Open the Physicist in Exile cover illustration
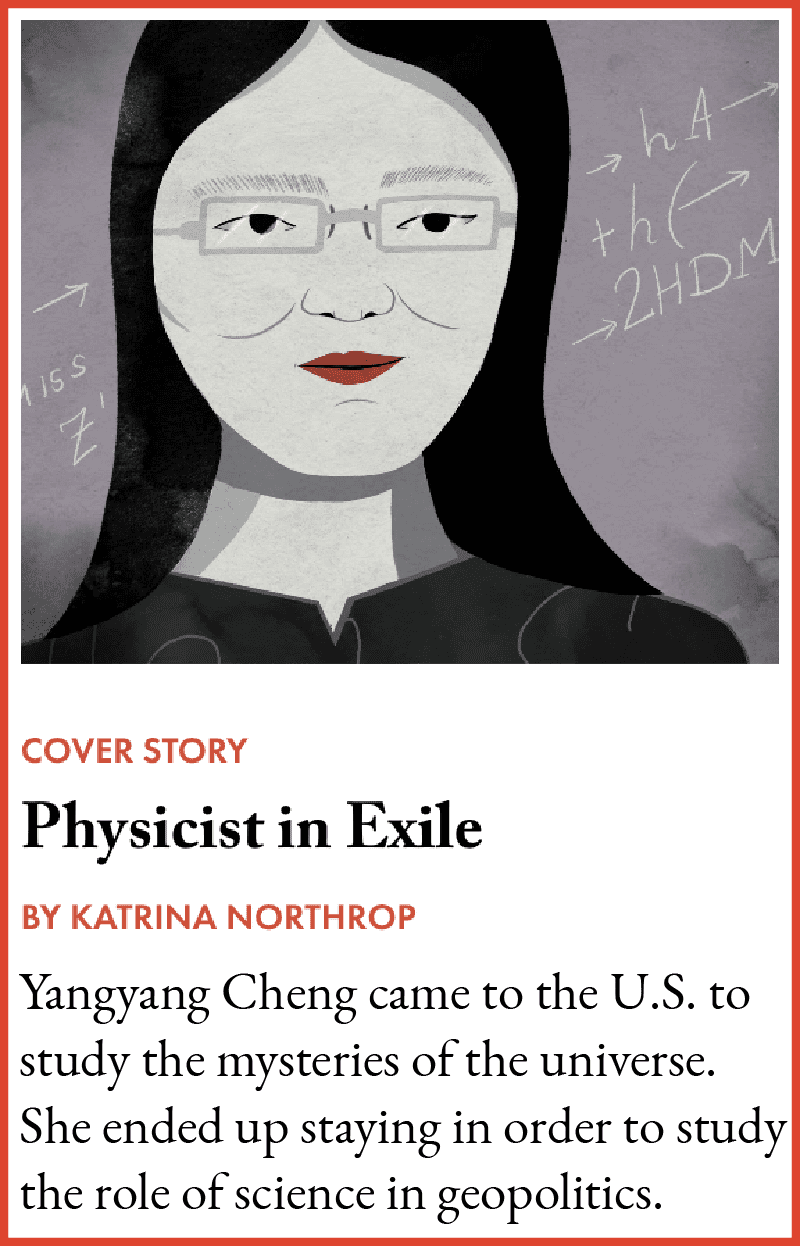This screenshot has height=1246, width=800. coord(400,340)
